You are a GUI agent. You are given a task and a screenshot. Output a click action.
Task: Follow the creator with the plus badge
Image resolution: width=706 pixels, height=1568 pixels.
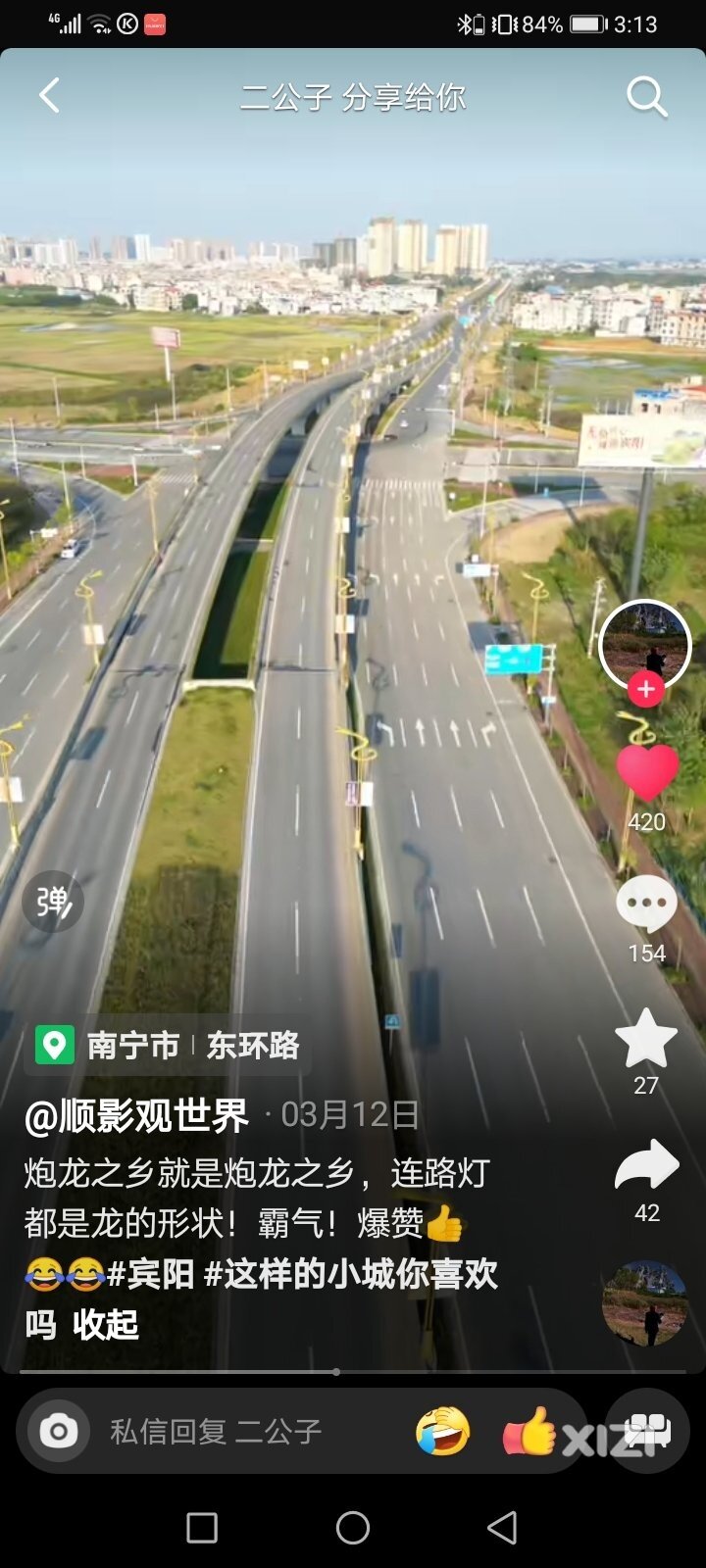tap(645, 689)
